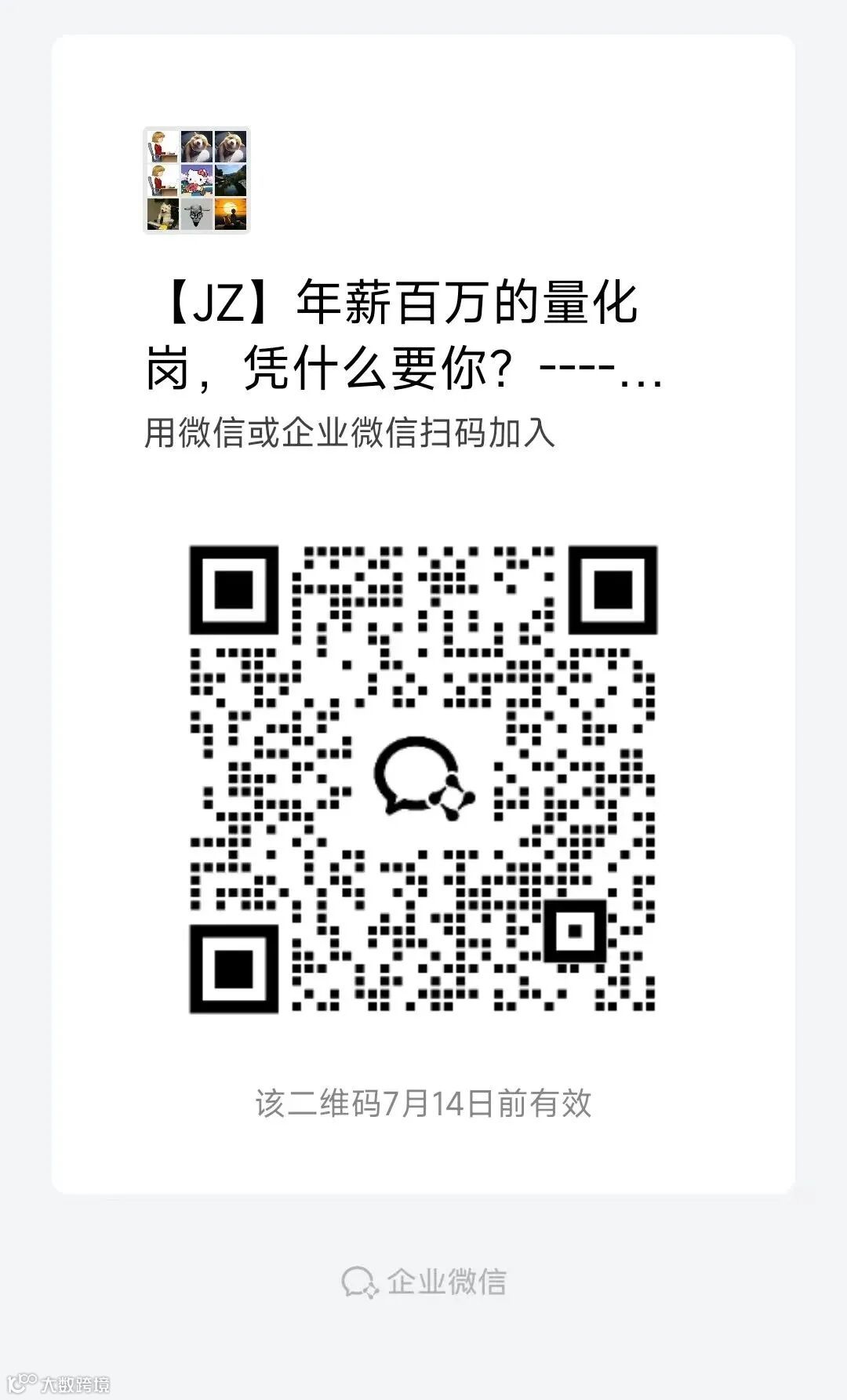Select the Hello Kitty avatar in the grid
This screenshot has height=1400, width=847.
(196, 180)
